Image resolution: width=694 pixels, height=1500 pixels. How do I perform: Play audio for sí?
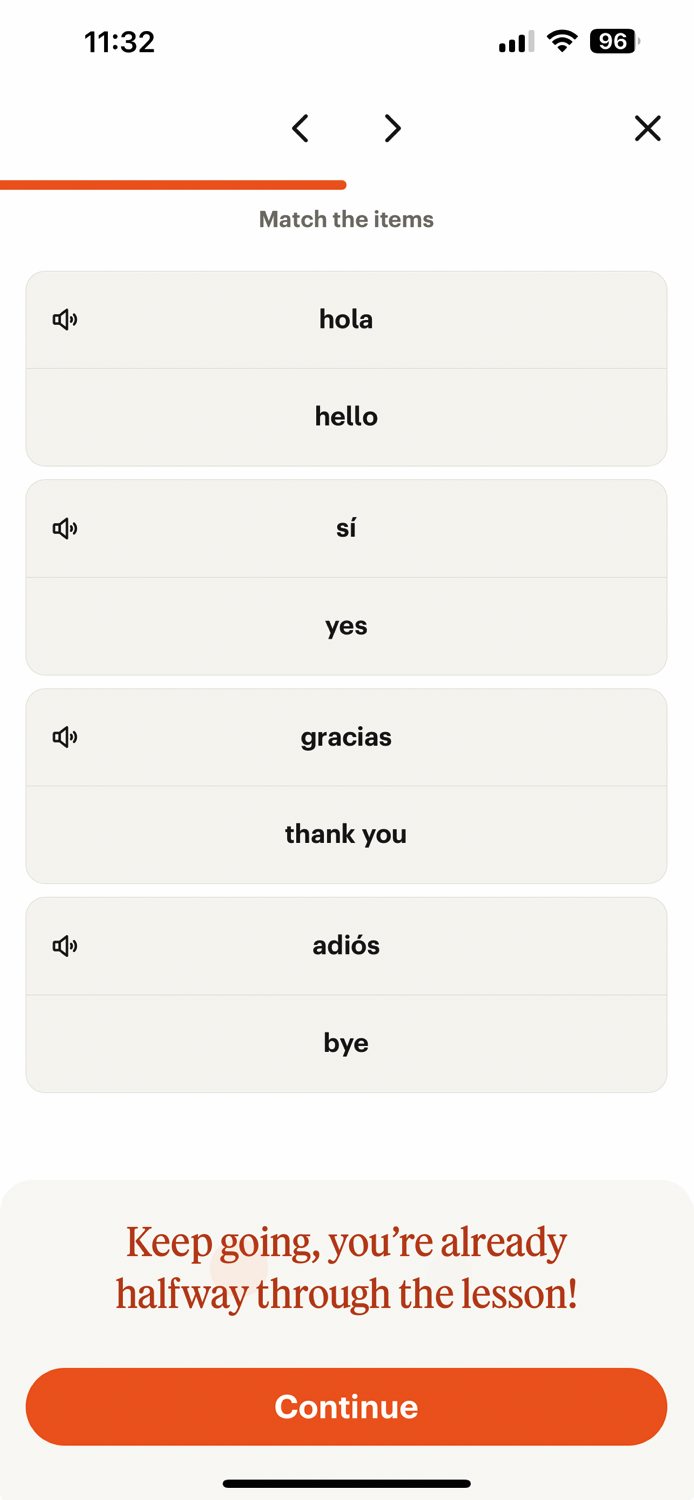pos(65,528)
